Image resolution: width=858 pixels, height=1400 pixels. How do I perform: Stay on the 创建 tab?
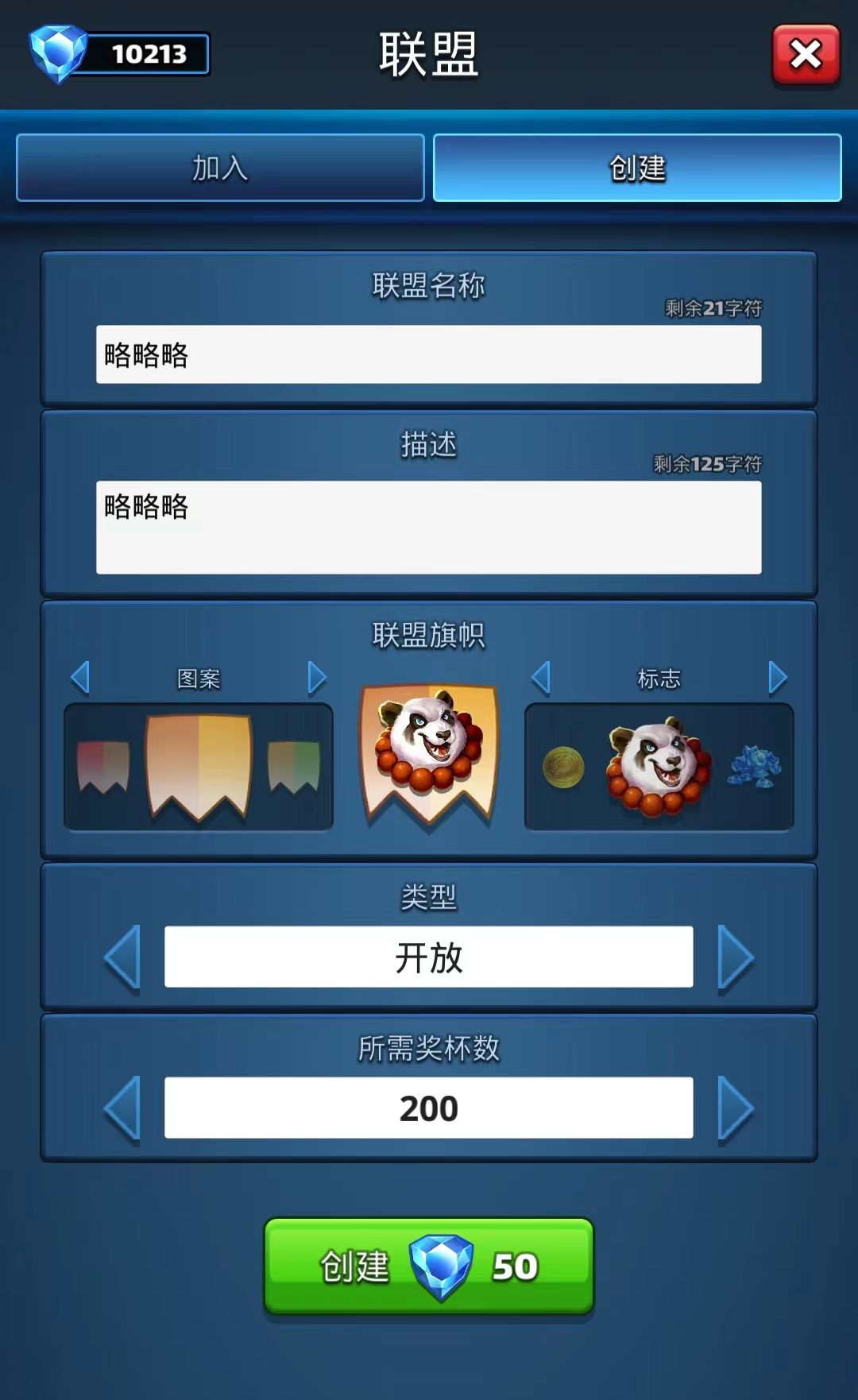click(x=636, y=168)
